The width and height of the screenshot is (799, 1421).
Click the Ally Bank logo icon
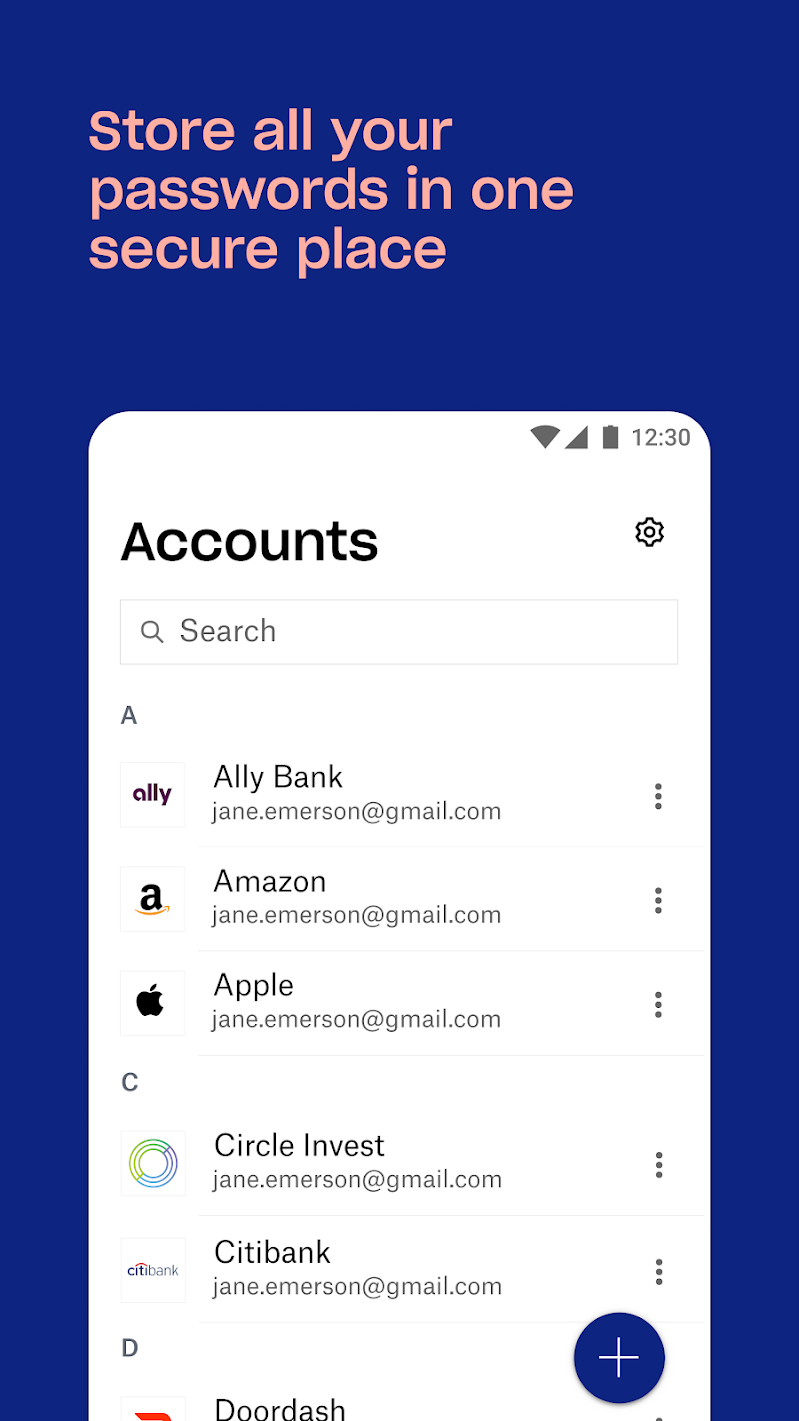click(x=152, y=794)
